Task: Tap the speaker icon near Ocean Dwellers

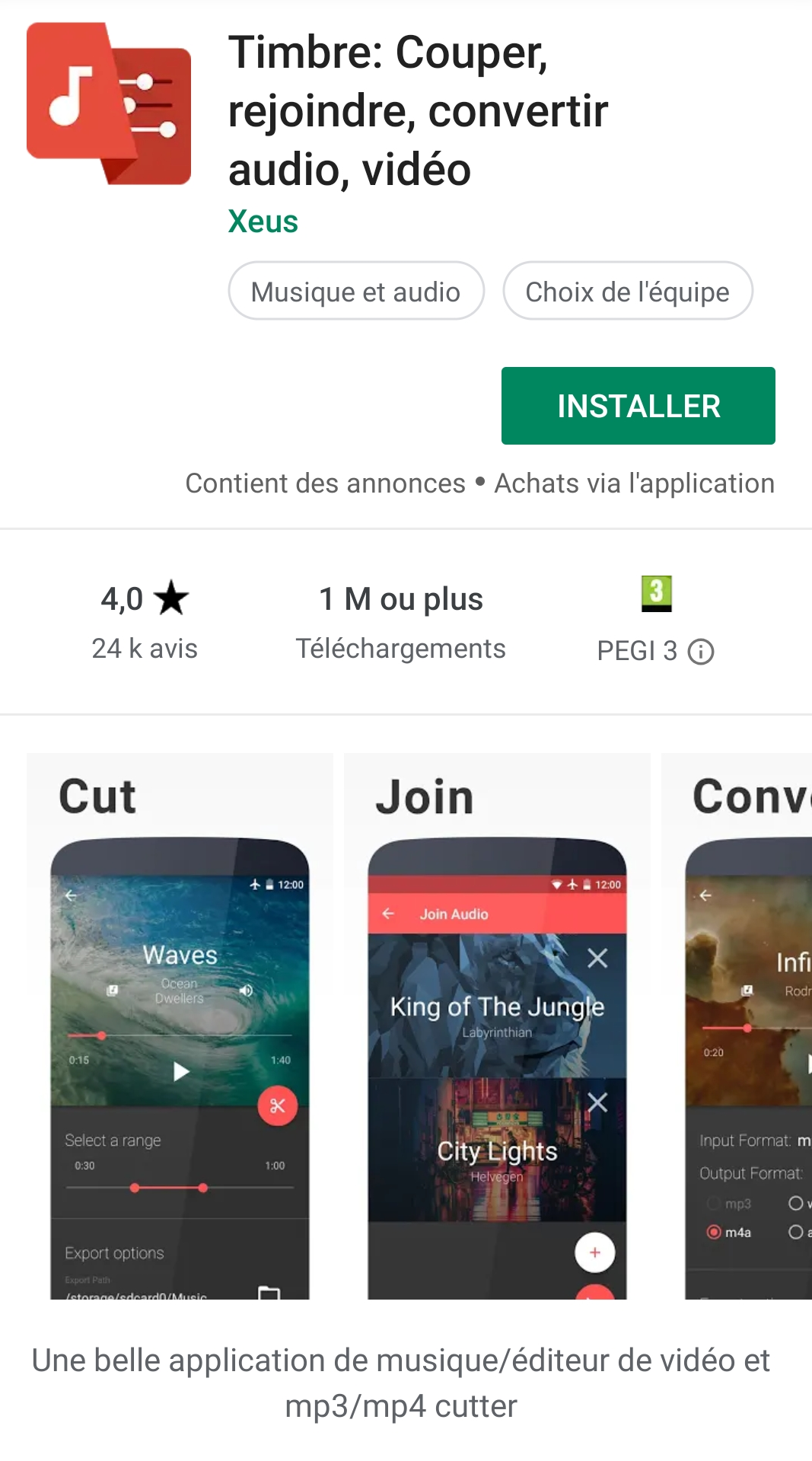Action: (245, 990)
